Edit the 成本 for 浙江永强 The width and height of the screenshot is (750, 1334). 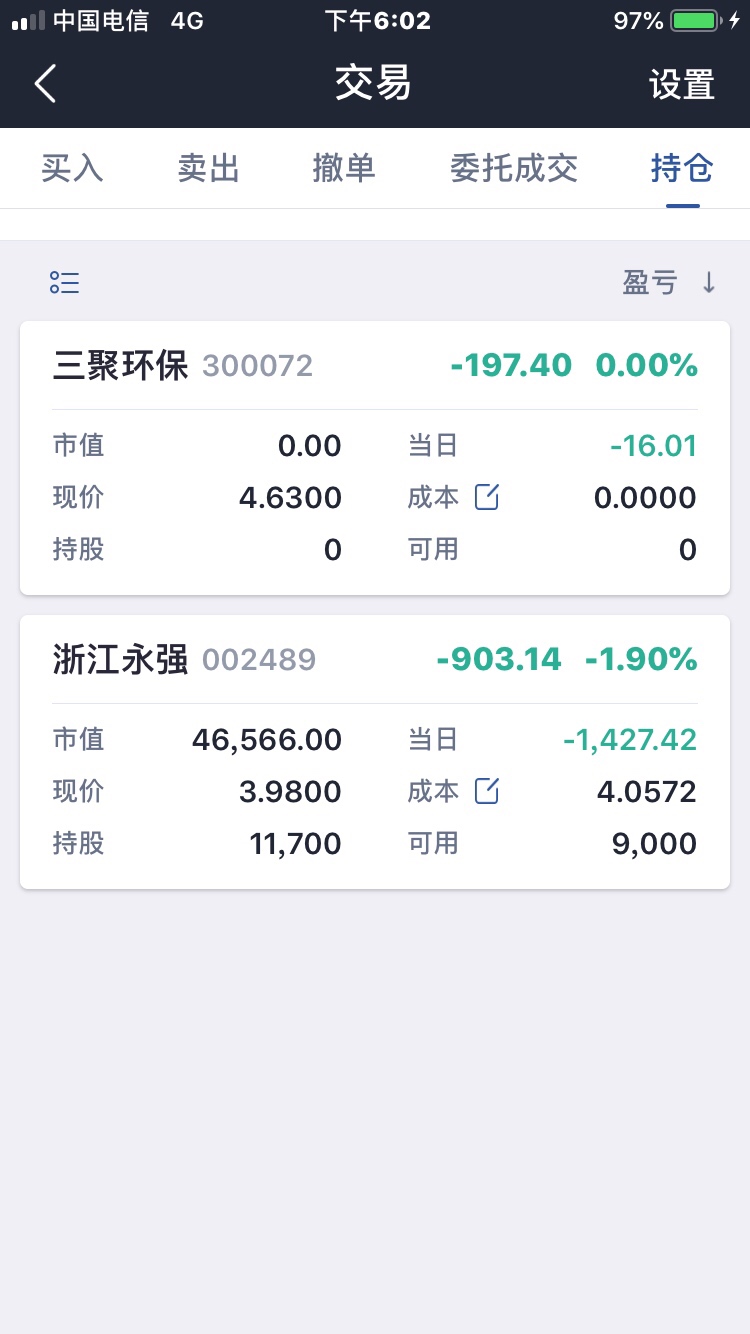point(486,791)
